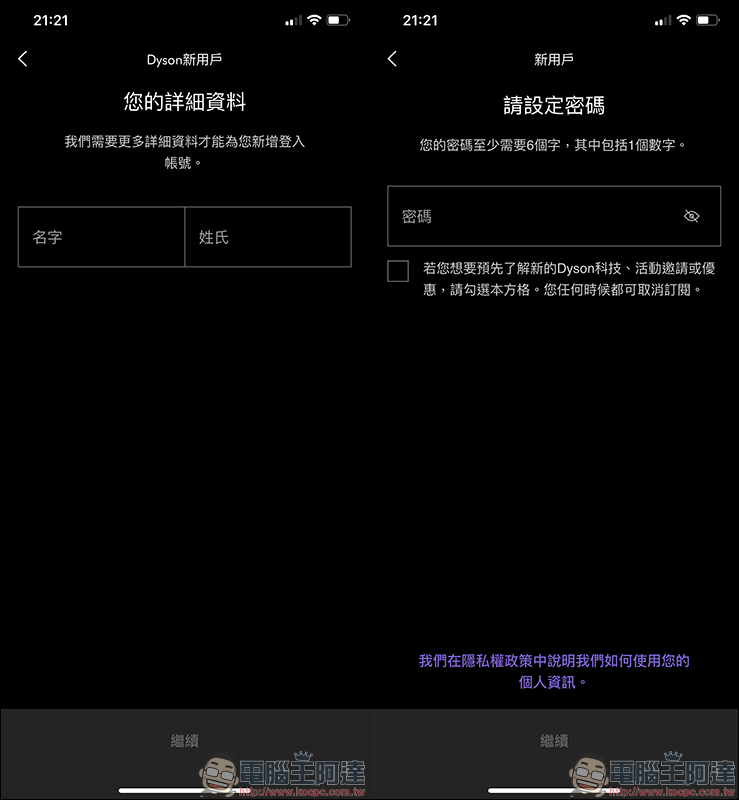Image resolution: width=739 pixels, height=800 pixels.
Task: Focus the 名字 first name field
Action: click(x=101, y=237)
